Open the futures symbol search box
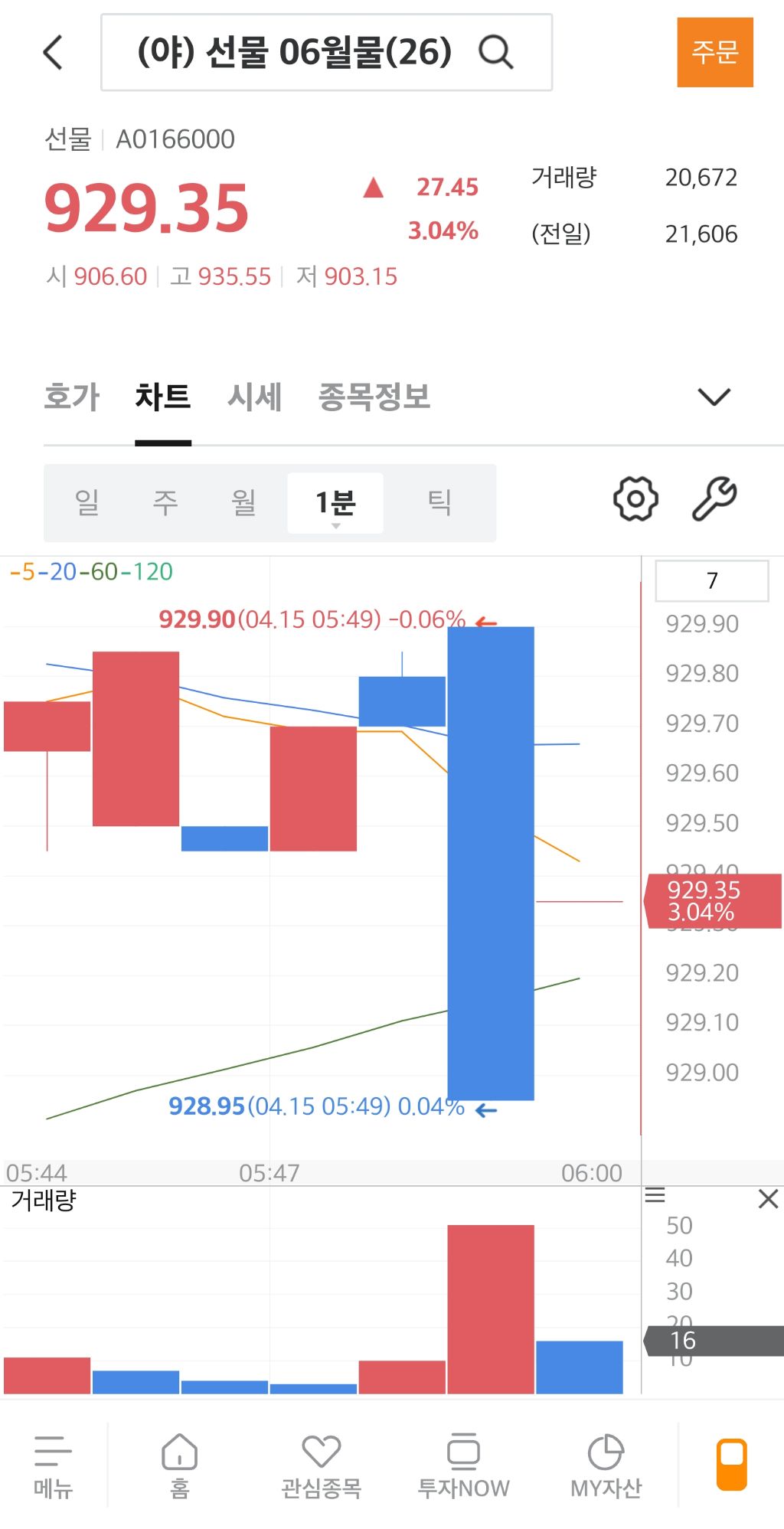The width and height of the screenshot is (784, 1529). click(x=326, y=52)
